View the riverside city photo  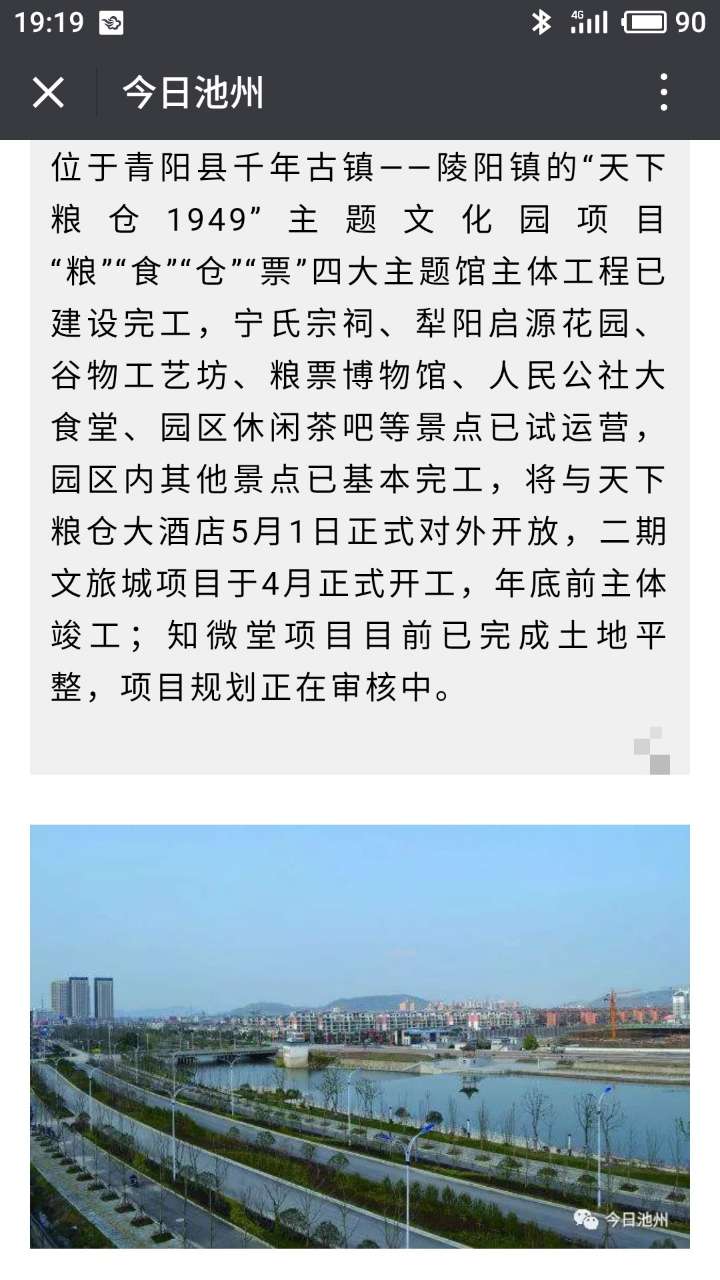coord(360,1035)
